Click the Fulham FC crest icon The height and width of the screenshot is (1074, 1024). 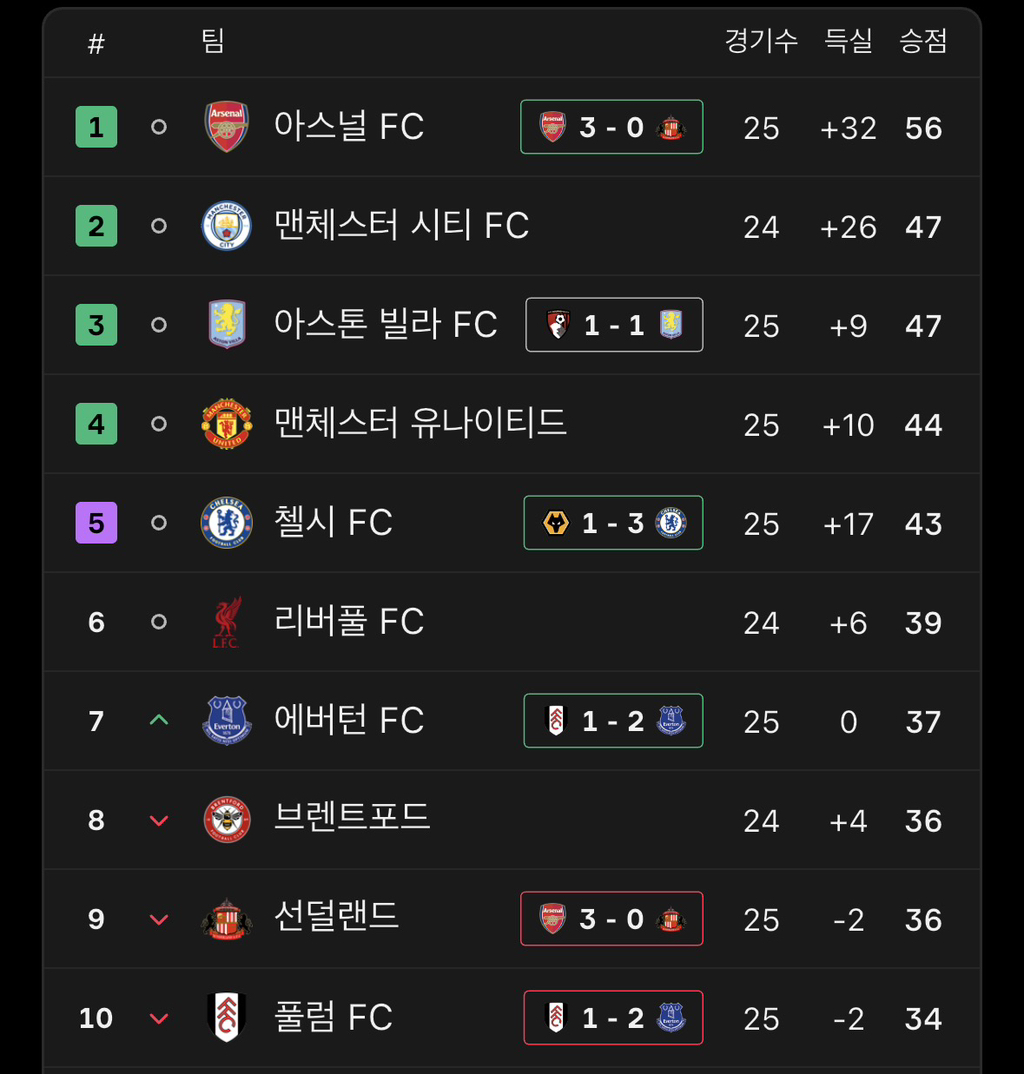point(226,1018)
